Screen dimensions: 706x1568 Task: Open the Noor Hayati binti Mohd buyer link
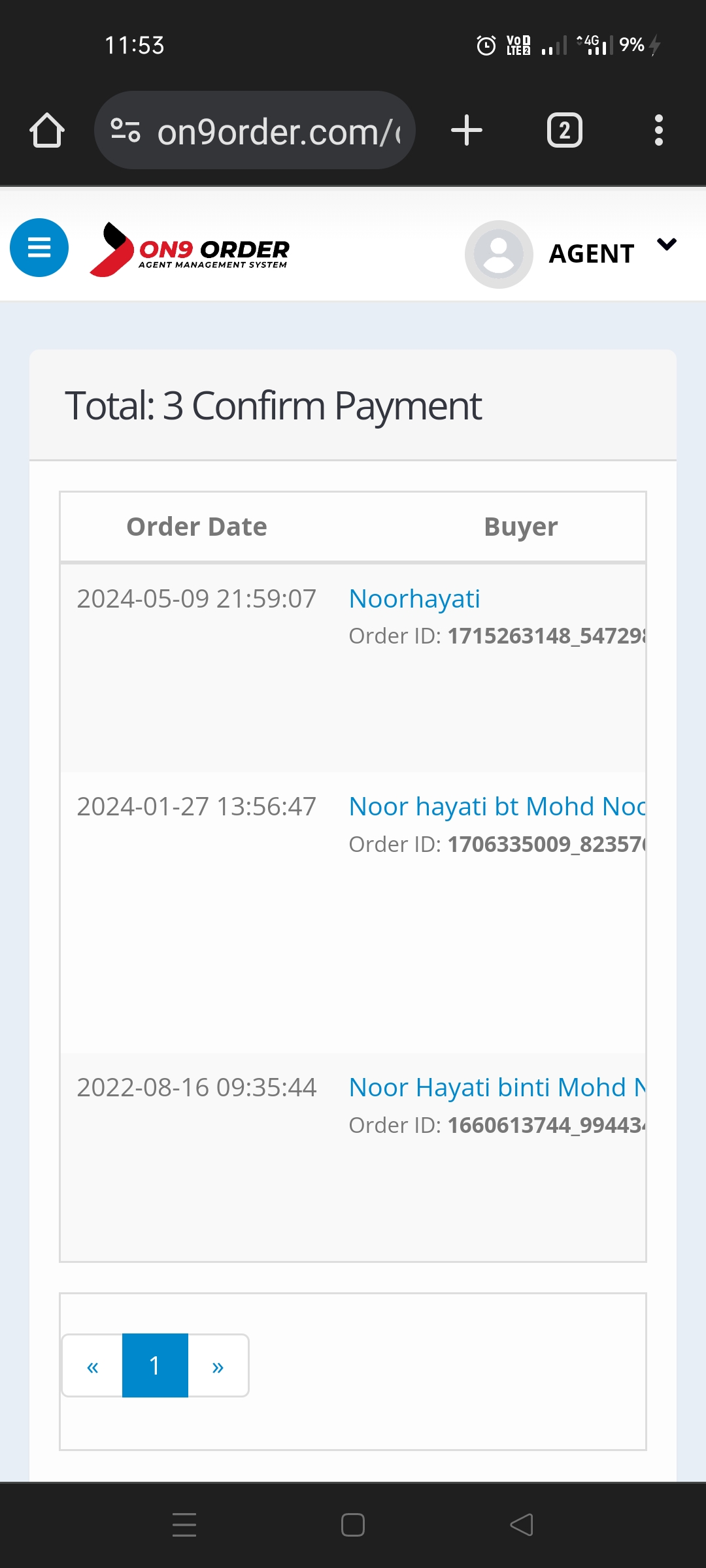pos(497,1087)
